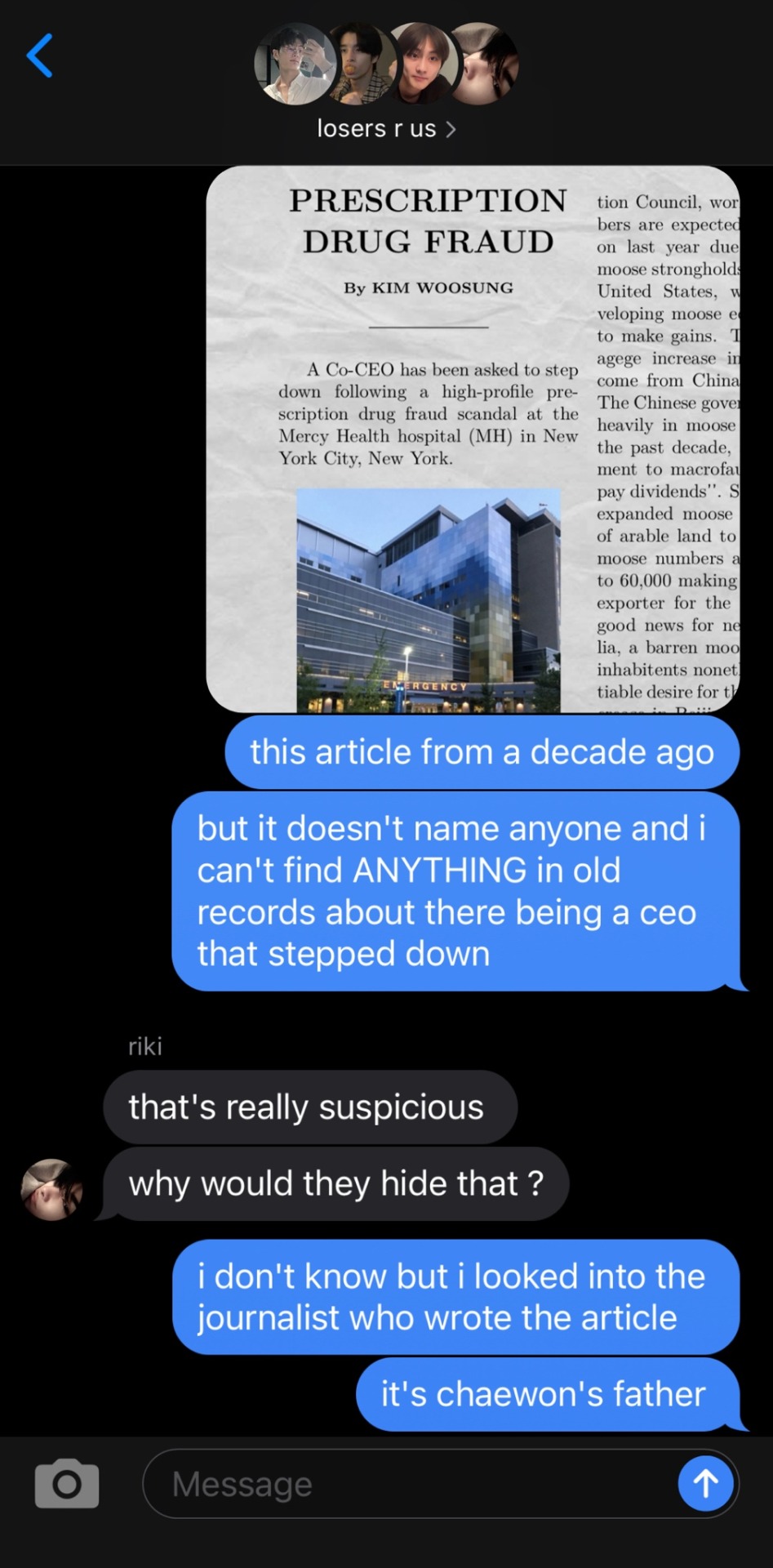Image resolution: width=773 pixels, height=1568 pixels.
Task: Open riki's avatar beside the message
Action: 51,1189
